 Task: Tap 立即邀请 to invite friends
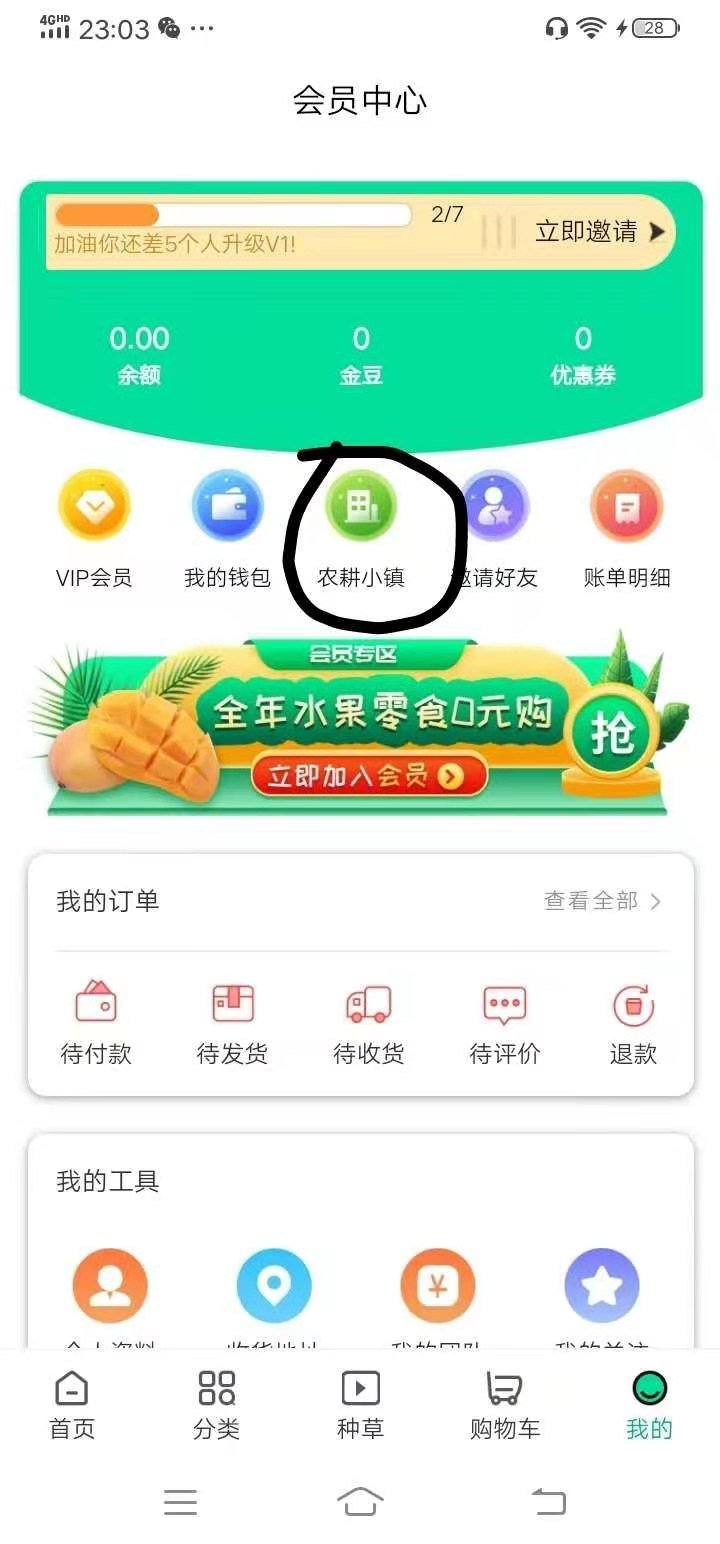tap(598, 232)
